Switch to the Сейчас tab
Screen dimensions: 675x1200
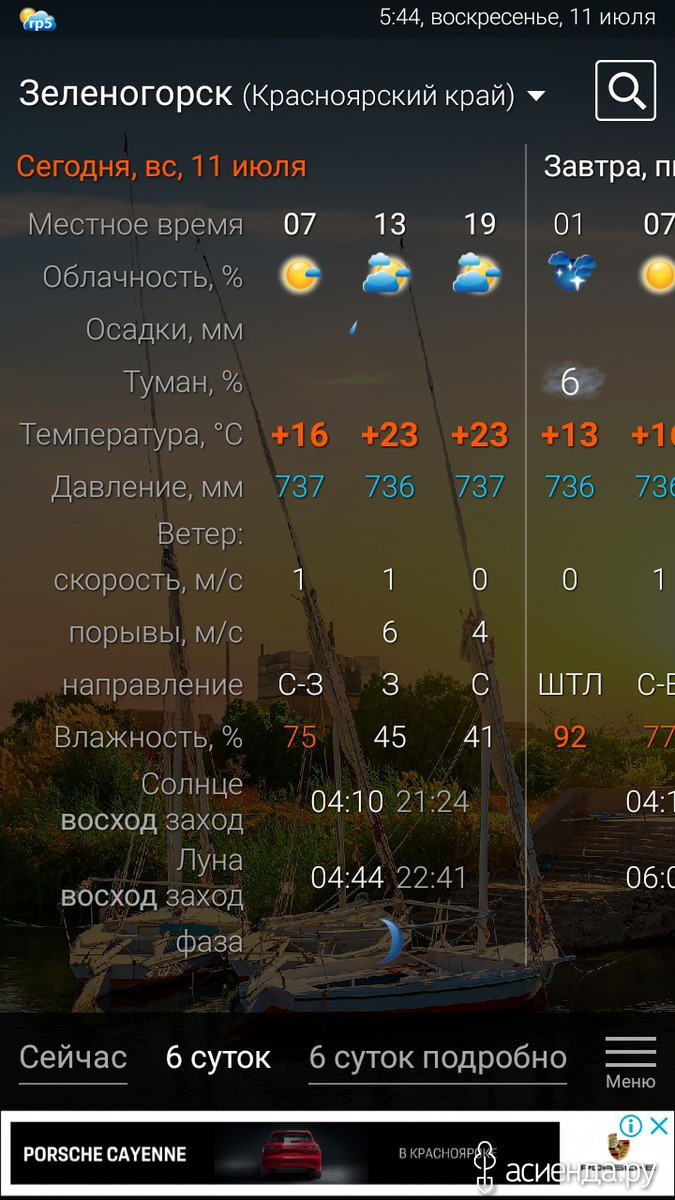tap(73, 1057)
